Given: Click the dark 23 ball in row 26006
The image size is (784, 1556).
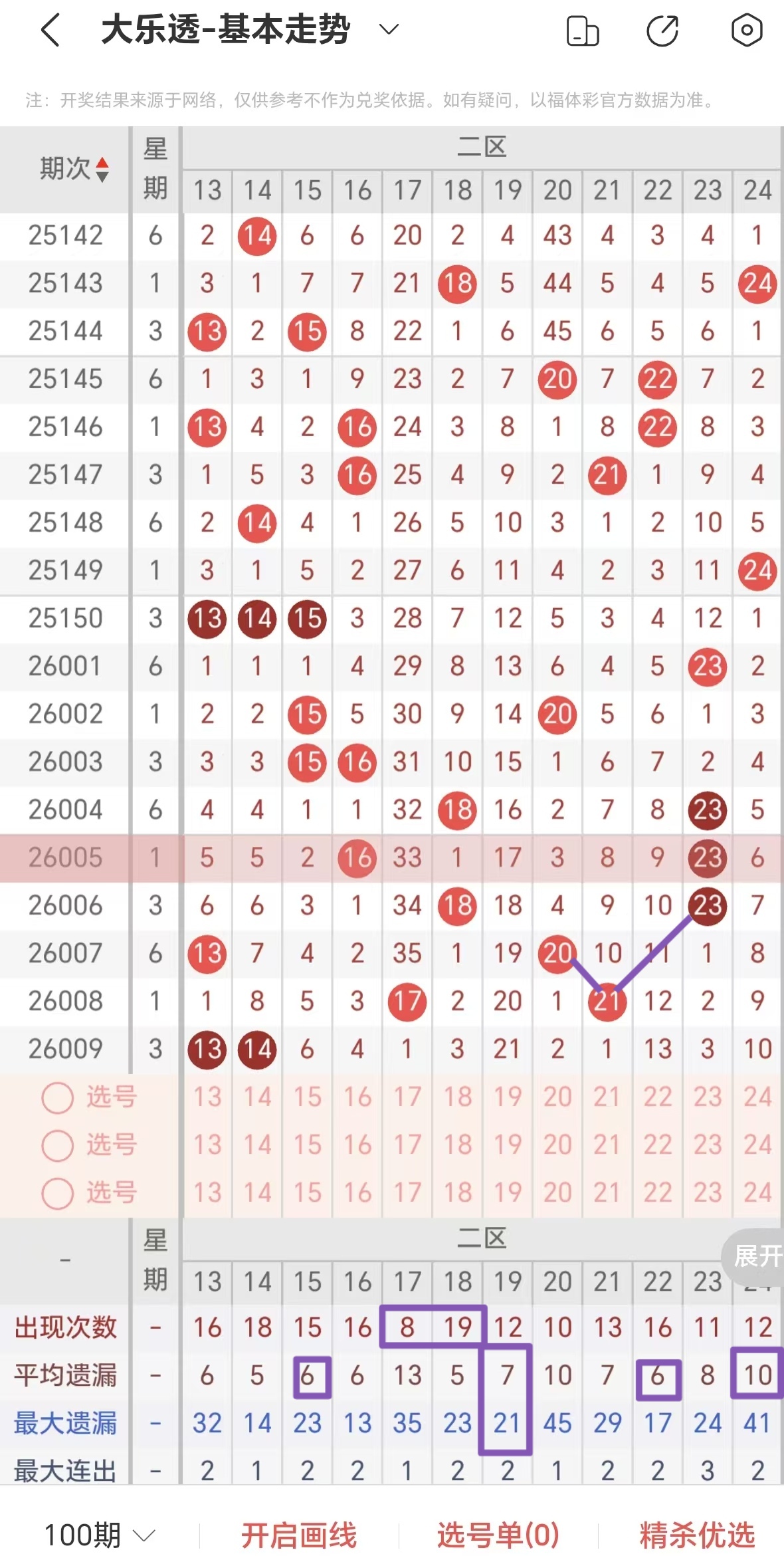Looking at the screenshot, I should click(x=707, y=905).
